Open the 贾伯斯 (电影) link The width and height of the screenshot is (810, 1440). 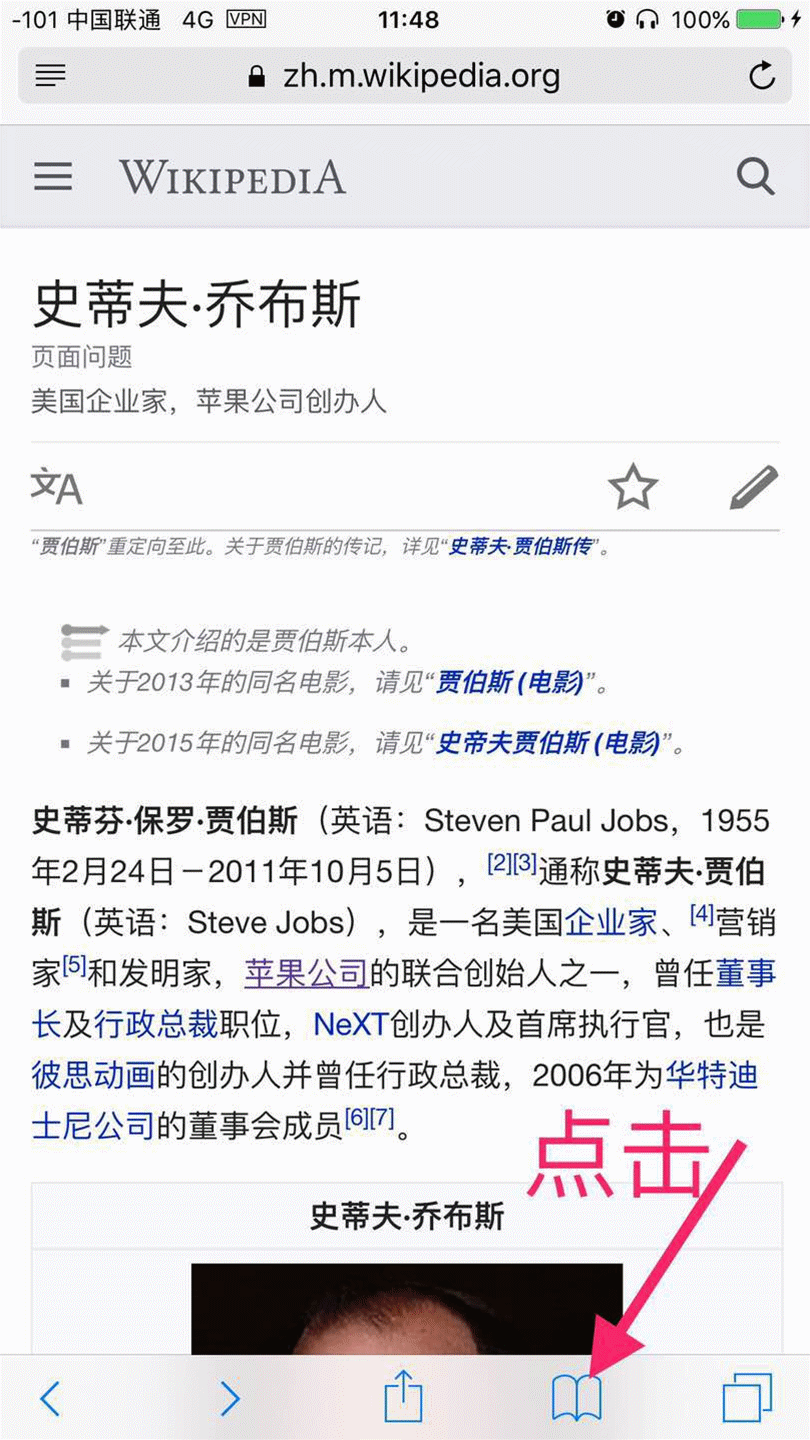pos(510,683)
